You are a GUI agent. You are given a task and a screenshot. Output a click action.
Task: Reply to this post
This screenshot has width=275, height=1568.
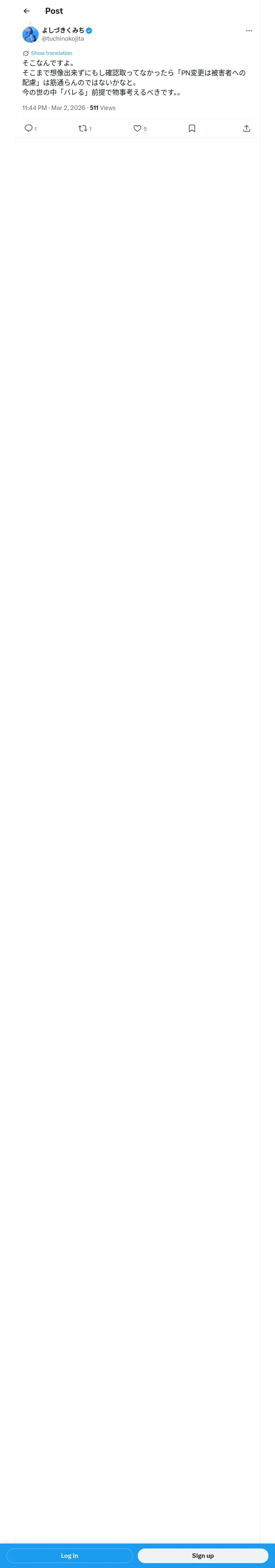coord(31,129)
